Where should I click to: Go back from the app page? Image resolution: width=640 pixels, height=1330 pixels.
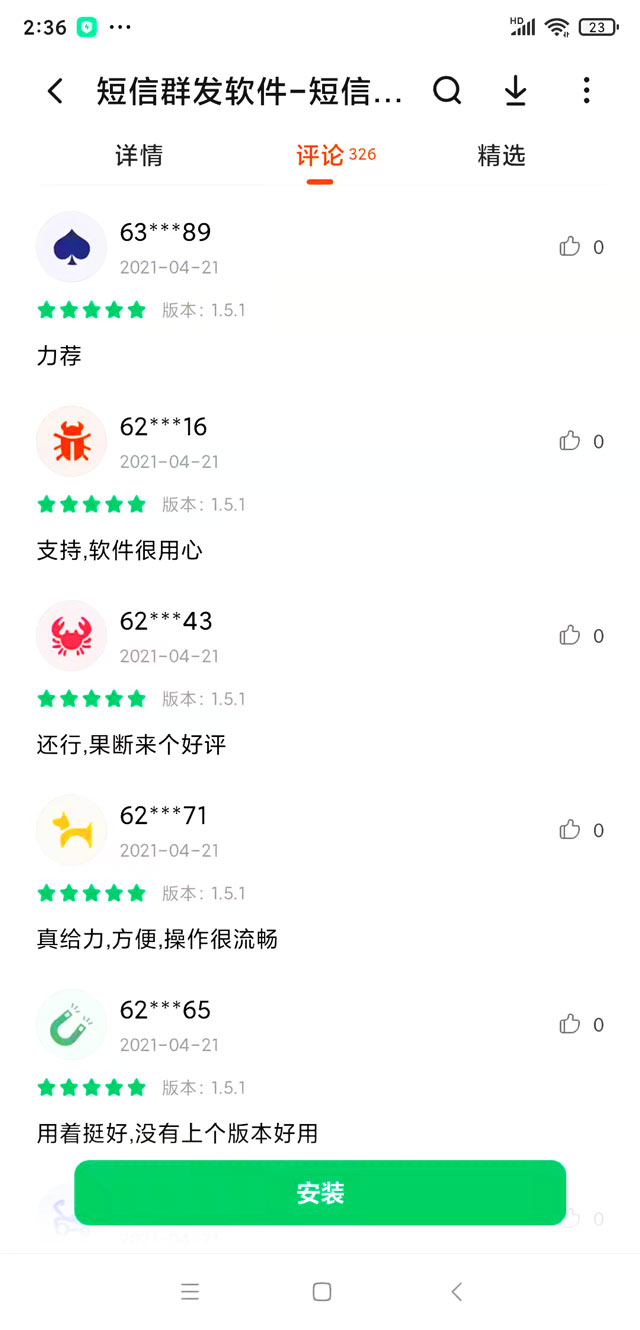tap(55, 92)
